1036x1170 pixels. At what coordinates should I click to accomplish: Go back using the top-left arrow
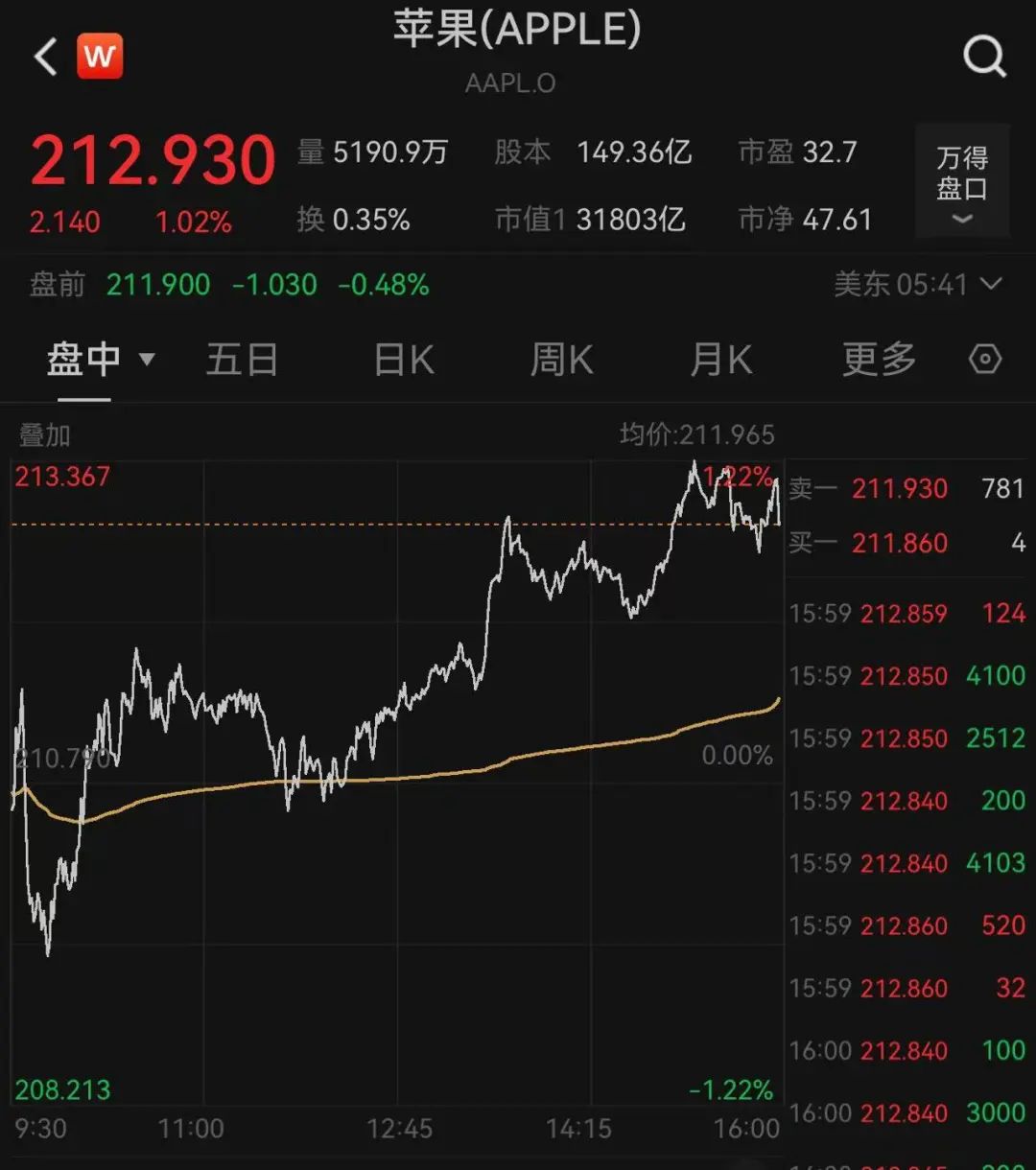pyautogui.click(x=45, y=58)
